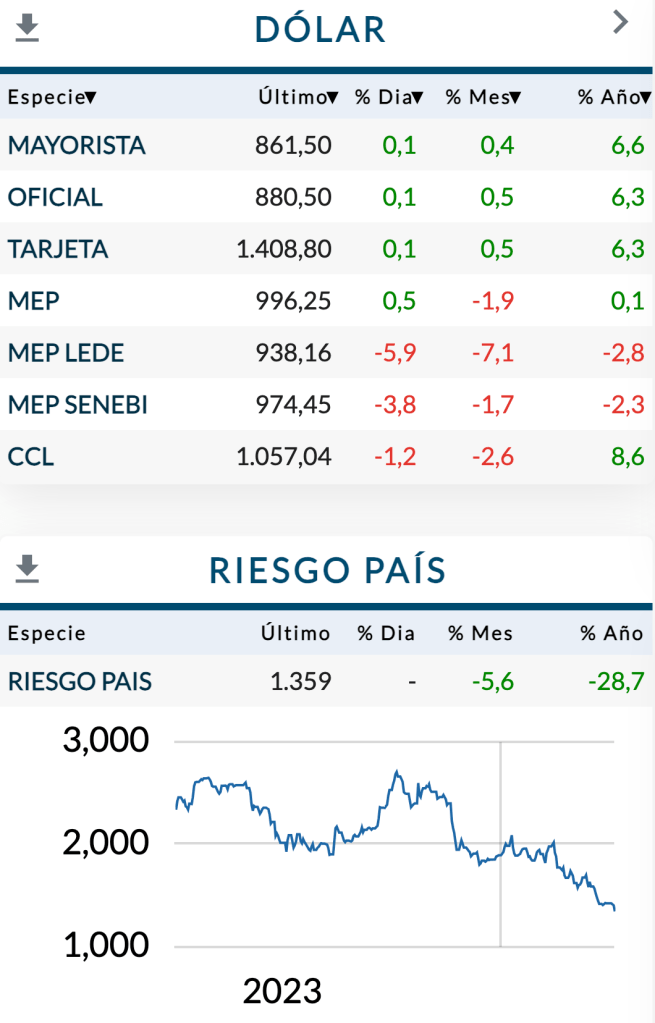Download the Dólar table data

click(x=27, y=28)
